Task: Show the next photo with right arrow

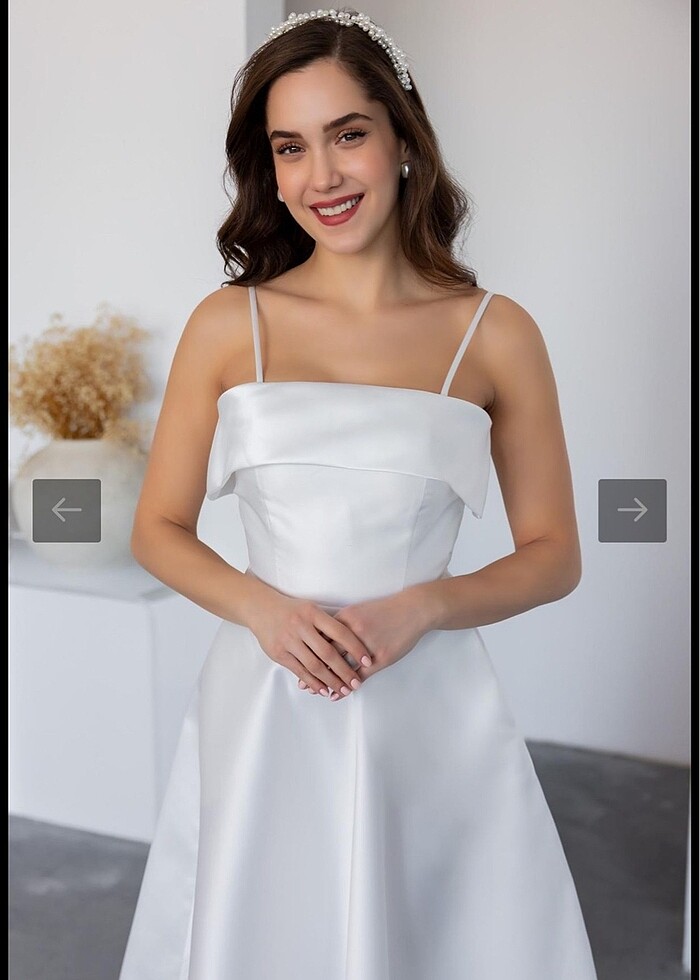Action: (632, 510)
